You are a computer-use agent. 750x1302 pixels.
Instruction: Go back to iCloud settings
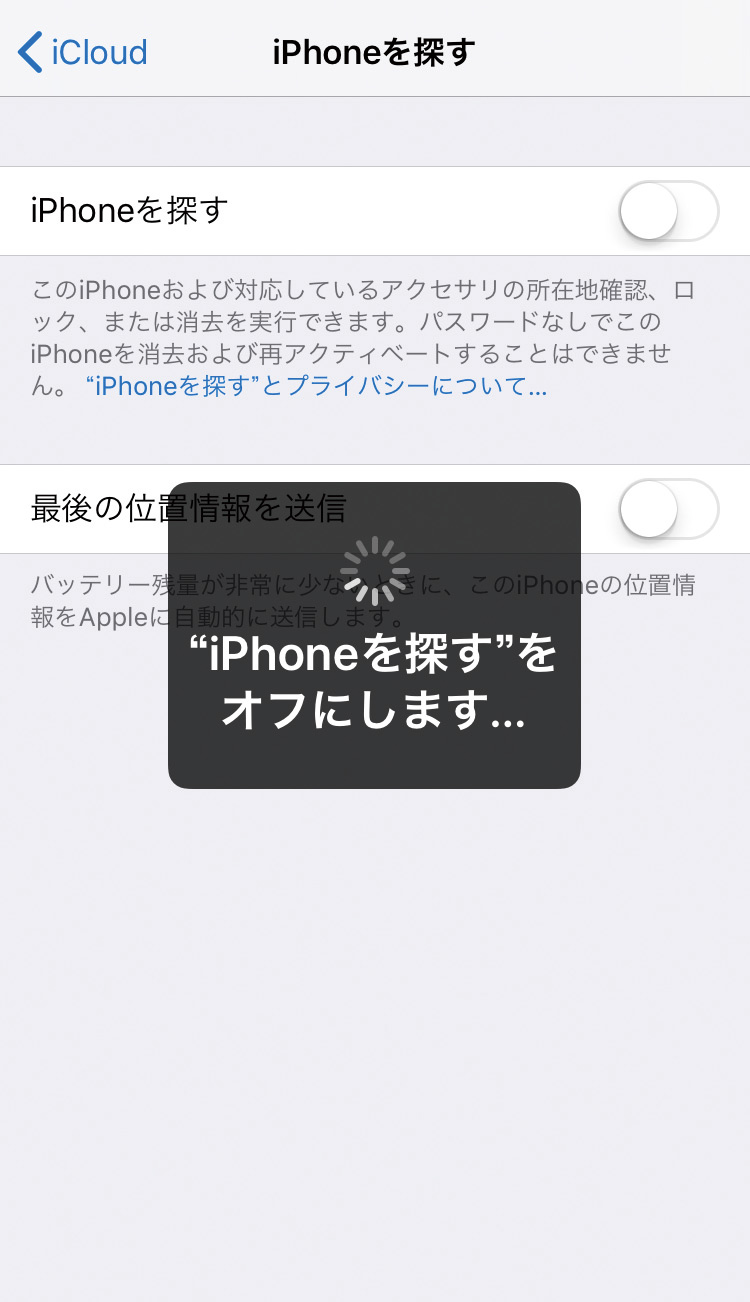tap(82, 52)
